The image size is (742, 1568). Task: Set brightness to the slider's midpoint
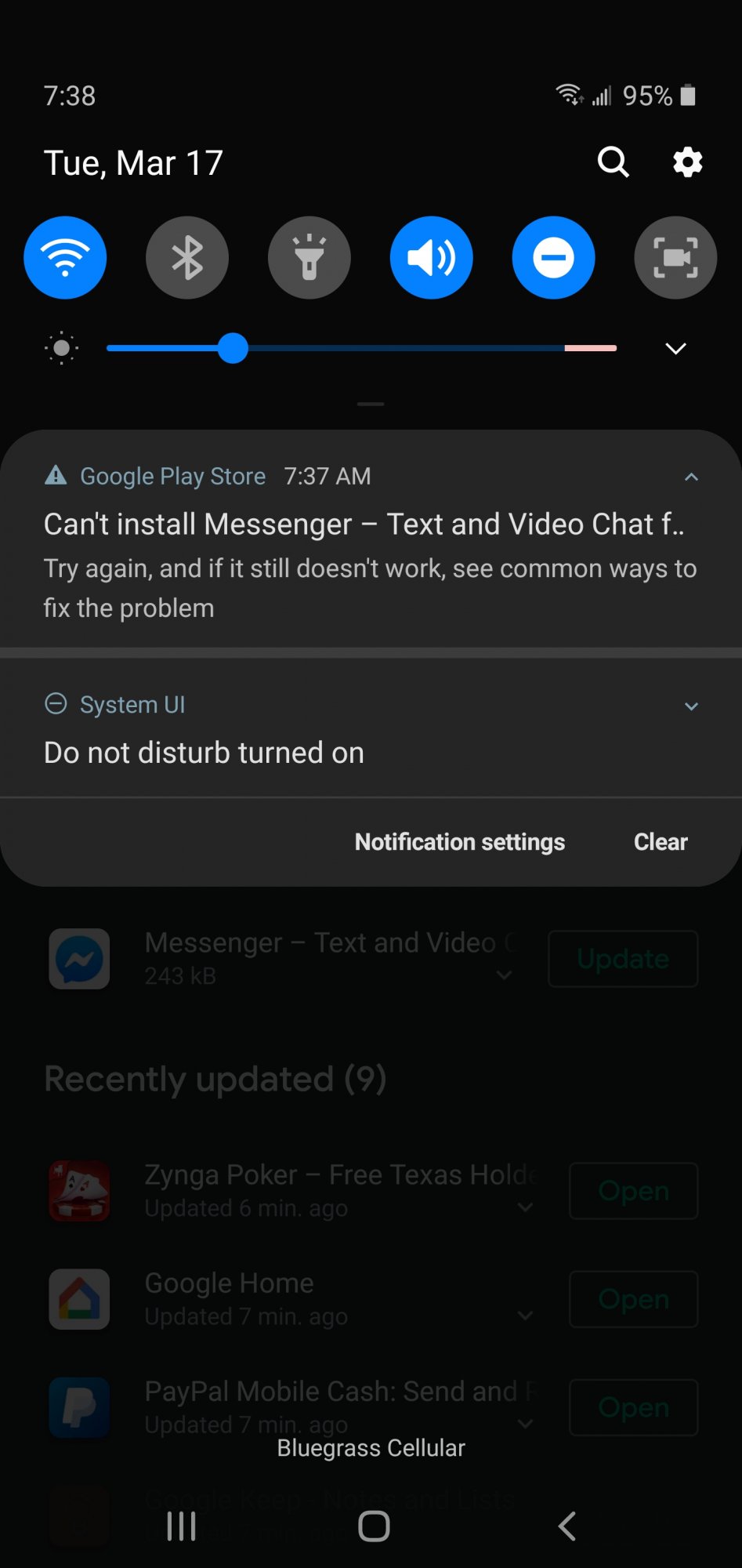pos(362,348)
